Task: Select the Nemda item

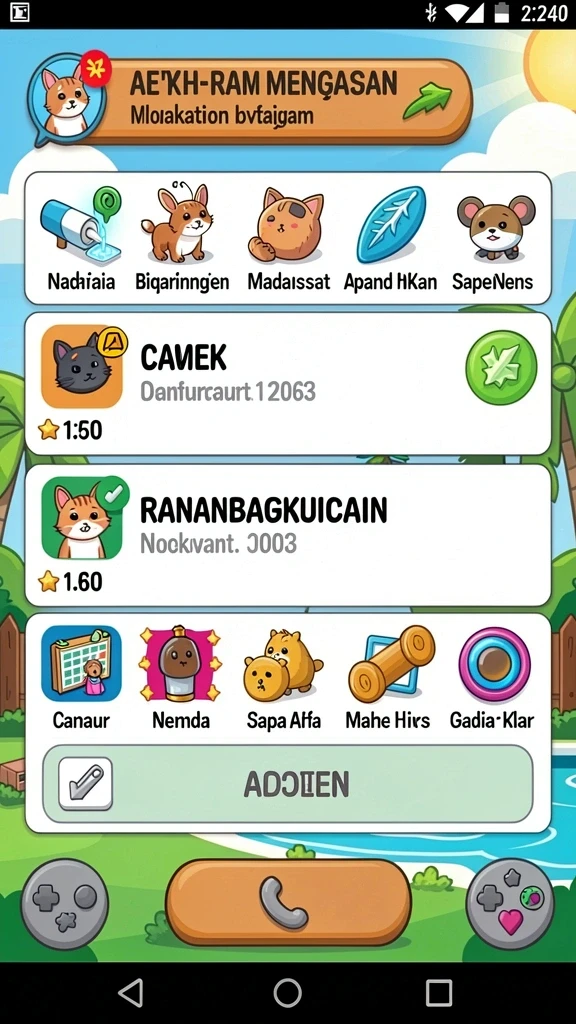Action: (181, 677)
